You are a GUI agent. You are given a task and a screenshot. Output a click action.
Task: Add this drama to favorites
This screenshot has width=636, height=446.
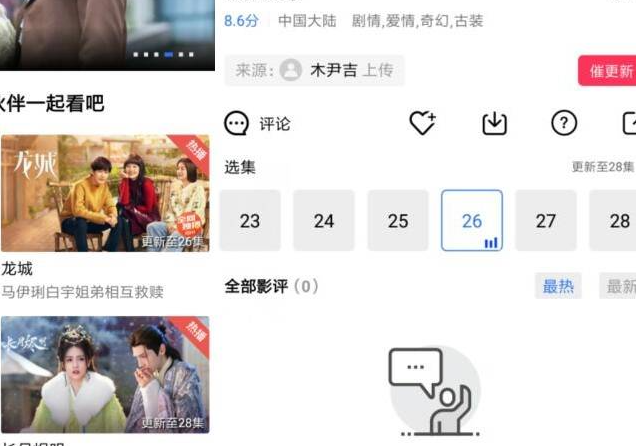click(x=423, y=123)
